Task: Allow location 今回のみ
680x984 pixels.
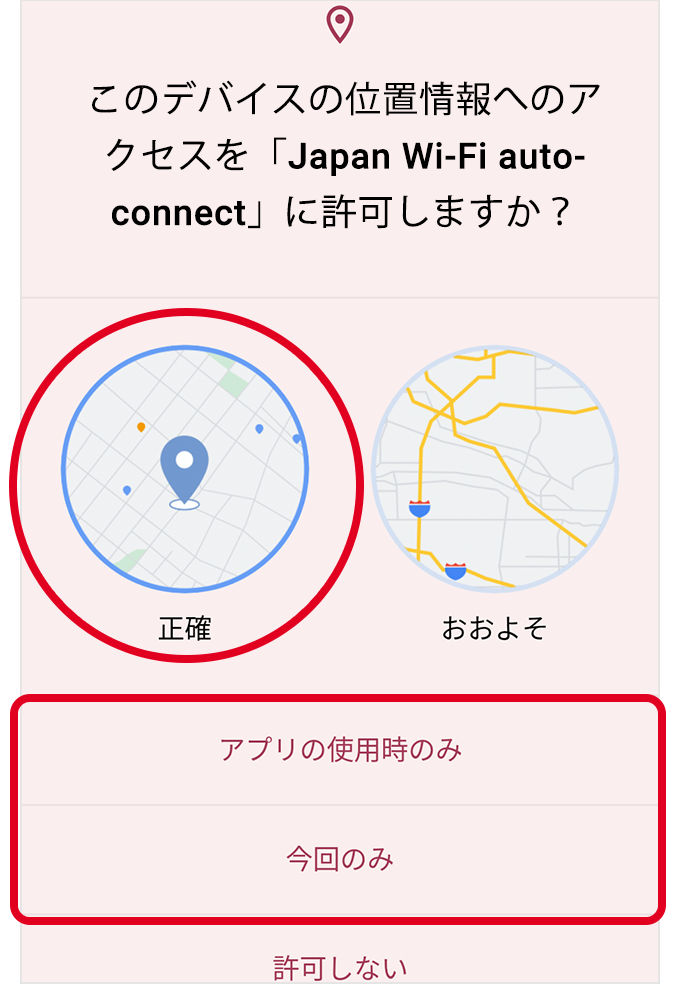Action: [340, 859]
